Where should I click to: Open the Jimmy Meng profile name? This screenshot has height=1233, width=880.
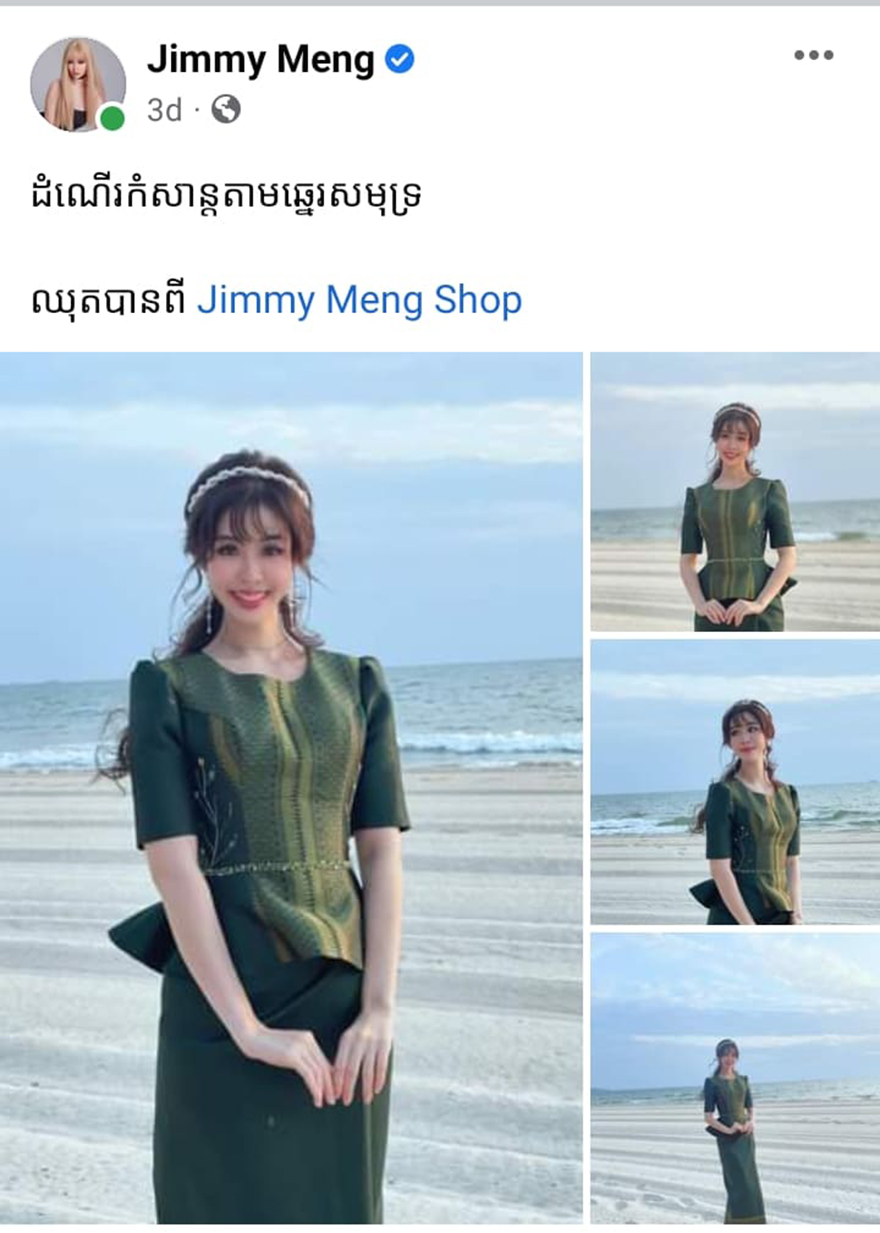(260, 60)
